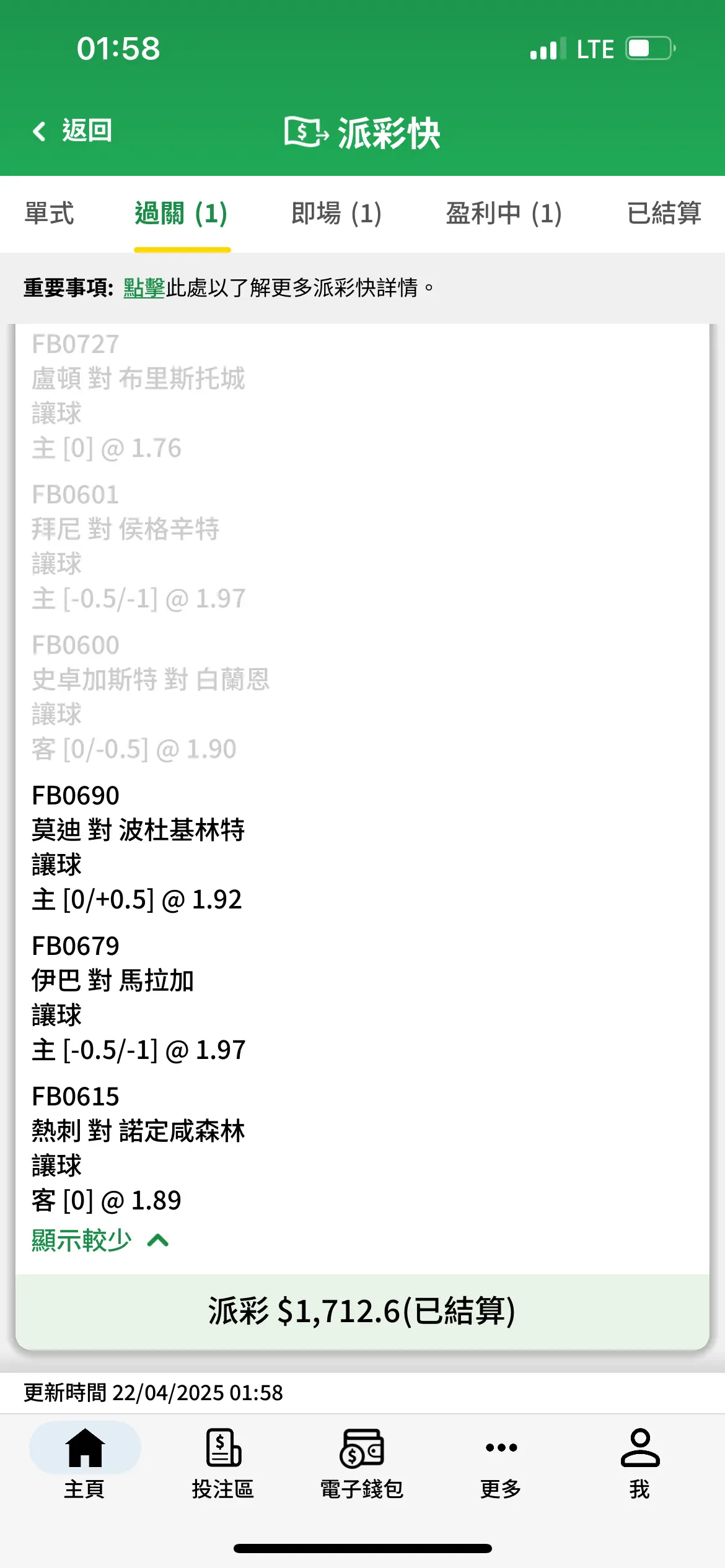Select the 過關 (1) tab
The image size is (725, 1568).
point(182,214)
